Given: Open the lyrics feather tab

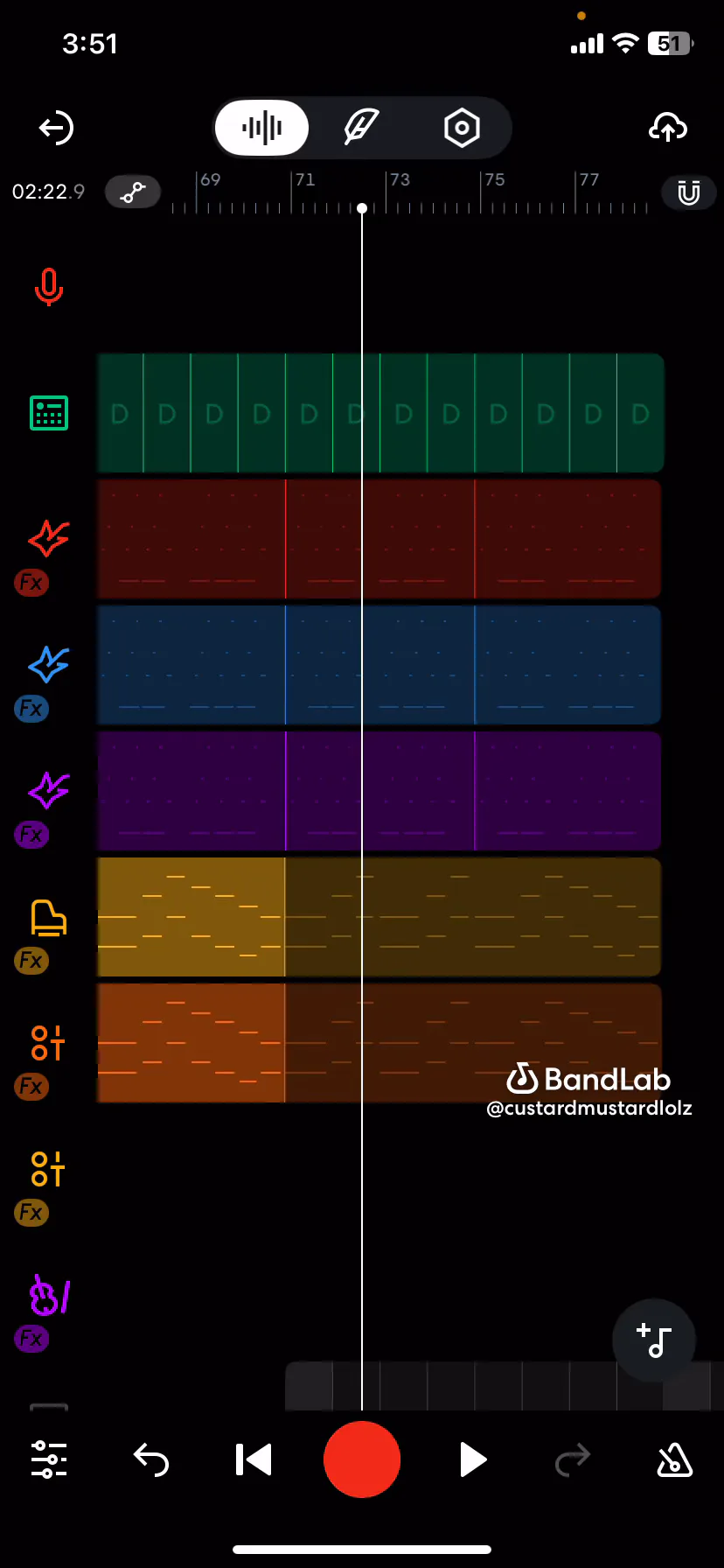Looking at the screenshot, I should click(361, 129).
